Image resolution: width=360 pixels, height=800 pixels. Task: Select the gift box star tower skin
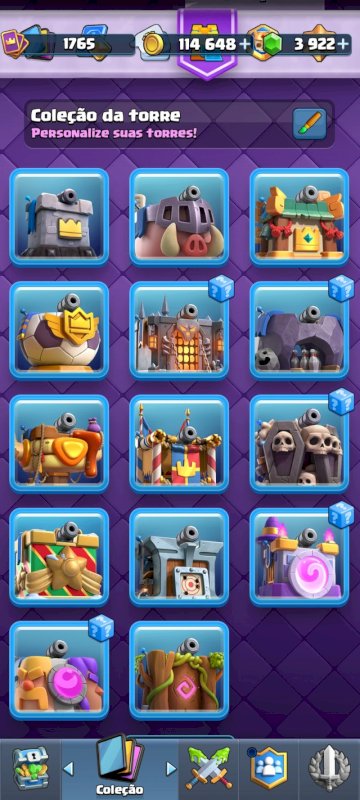59,557
